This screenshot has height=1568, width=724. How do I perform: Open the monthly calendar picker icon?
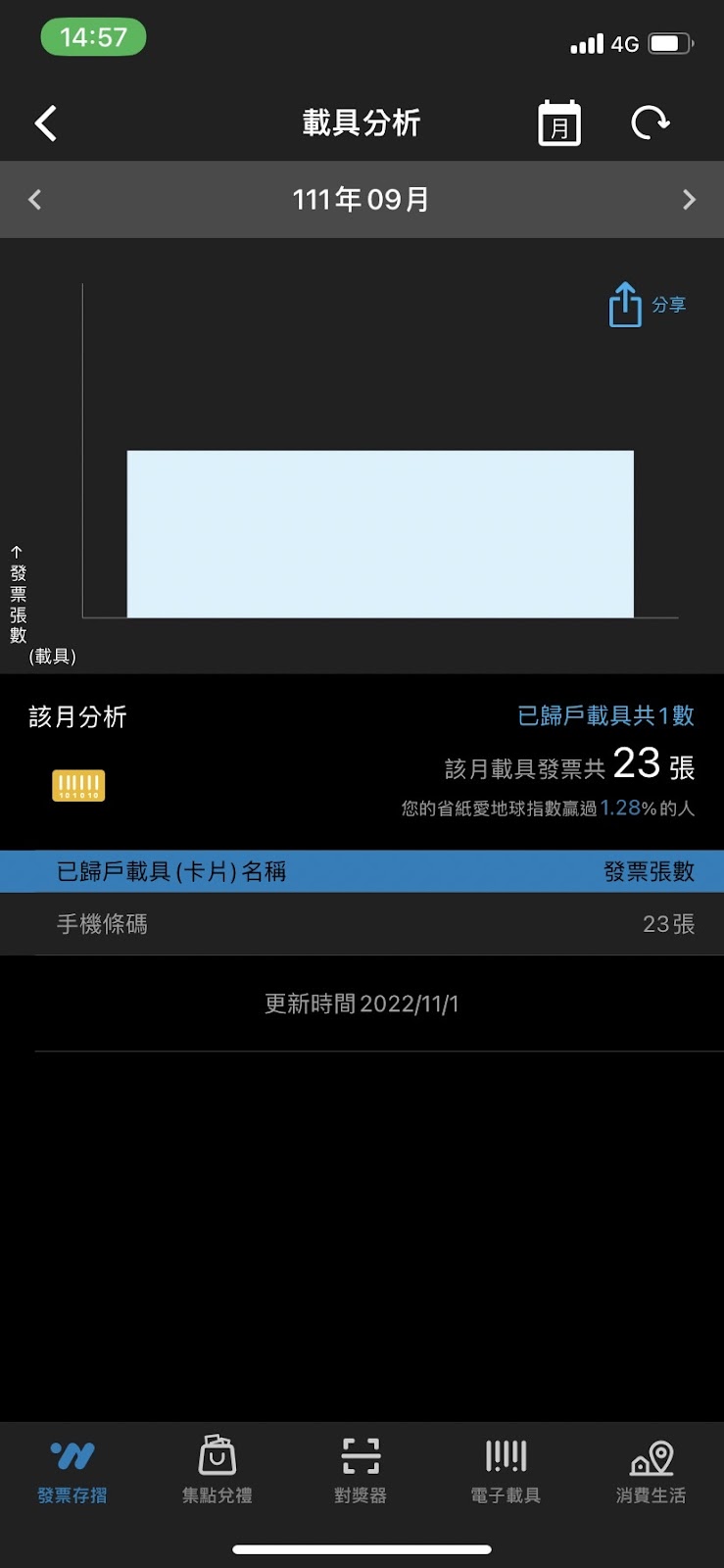(559, 123)
